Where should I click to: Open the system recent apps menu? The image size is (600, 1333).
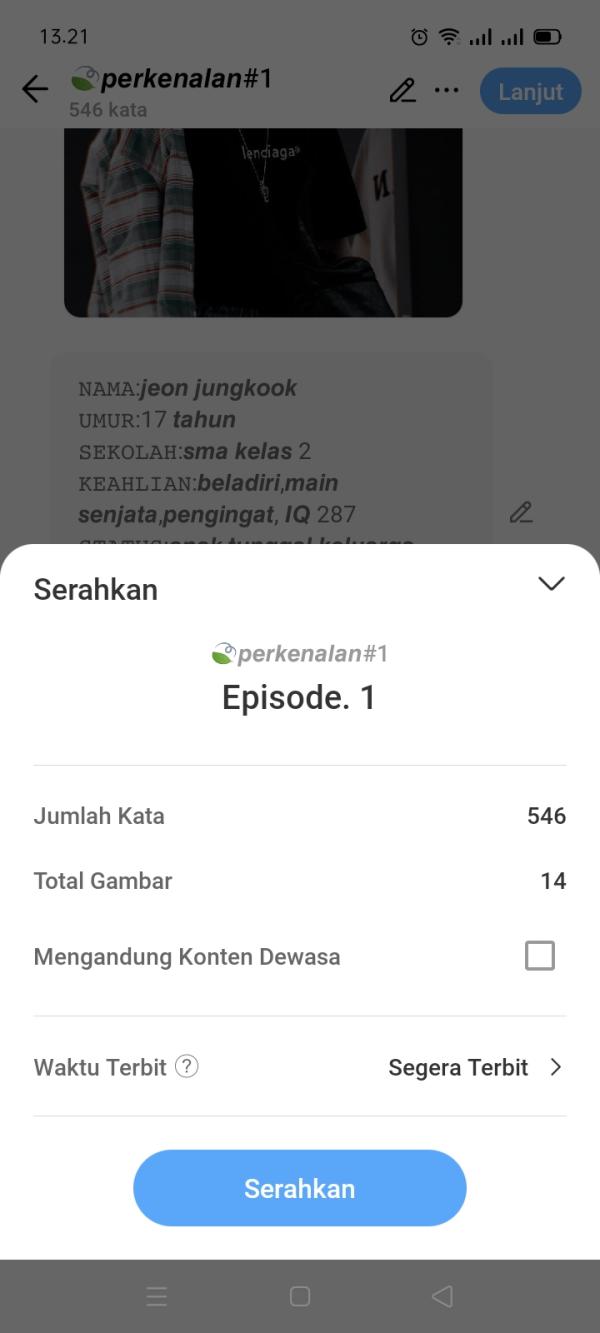(157, 1296)
